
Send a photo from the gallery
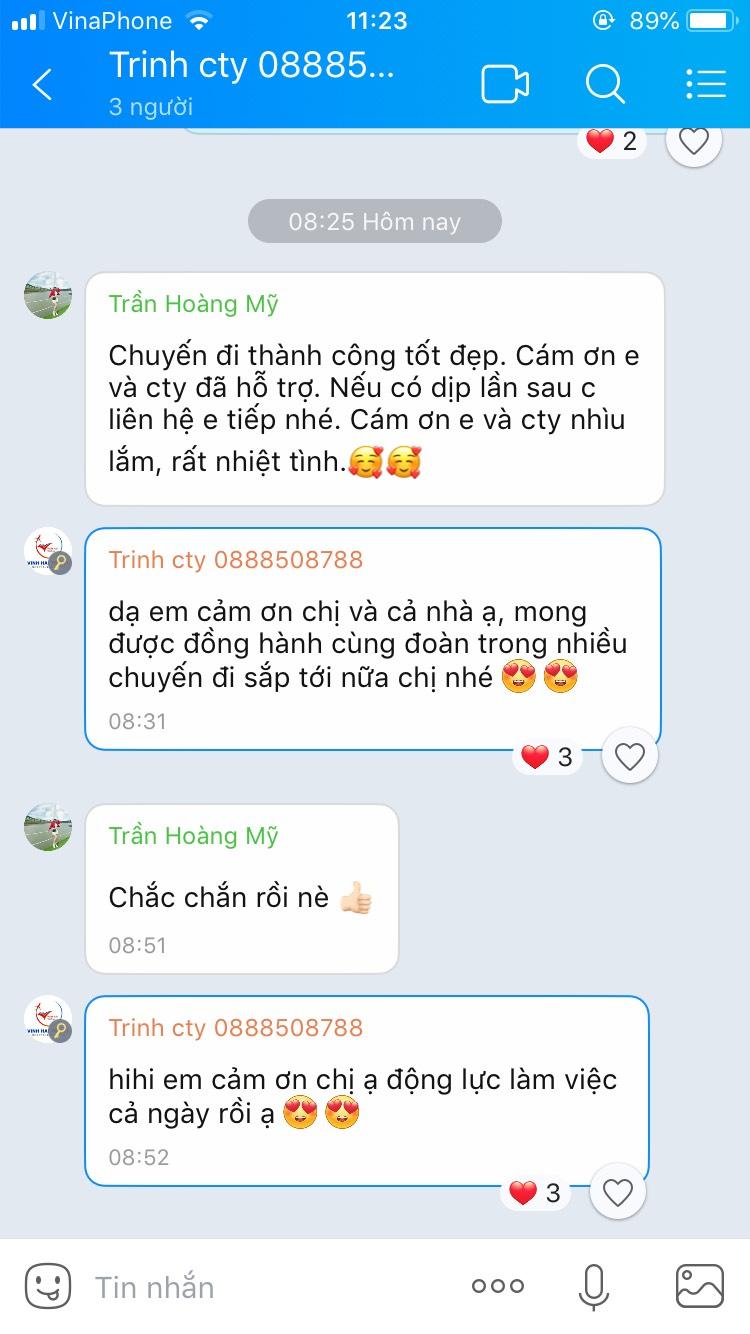click(x=699, y=1286)
